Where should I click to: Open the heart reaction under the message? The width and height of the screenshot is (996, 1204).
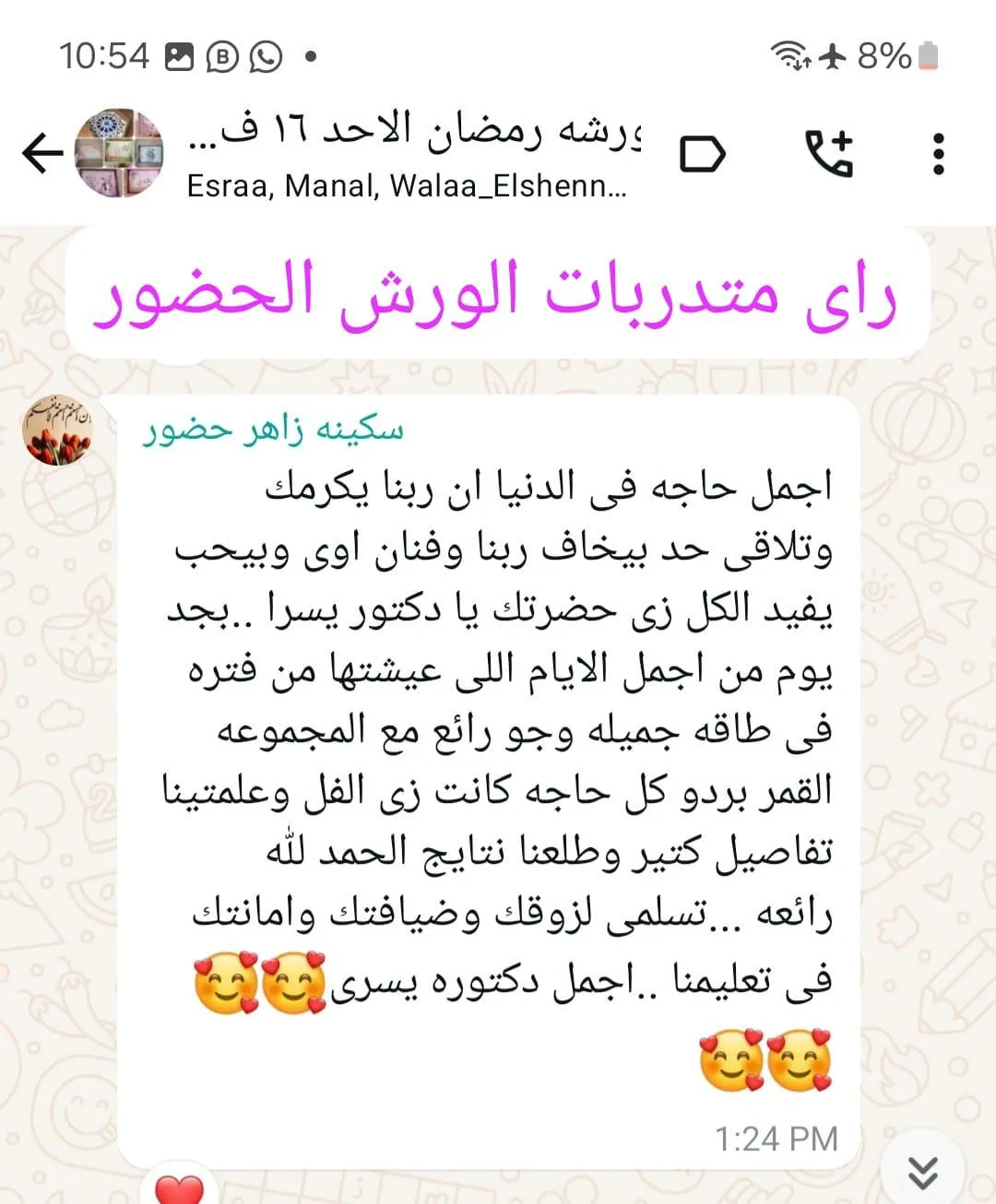[179, 1188]
